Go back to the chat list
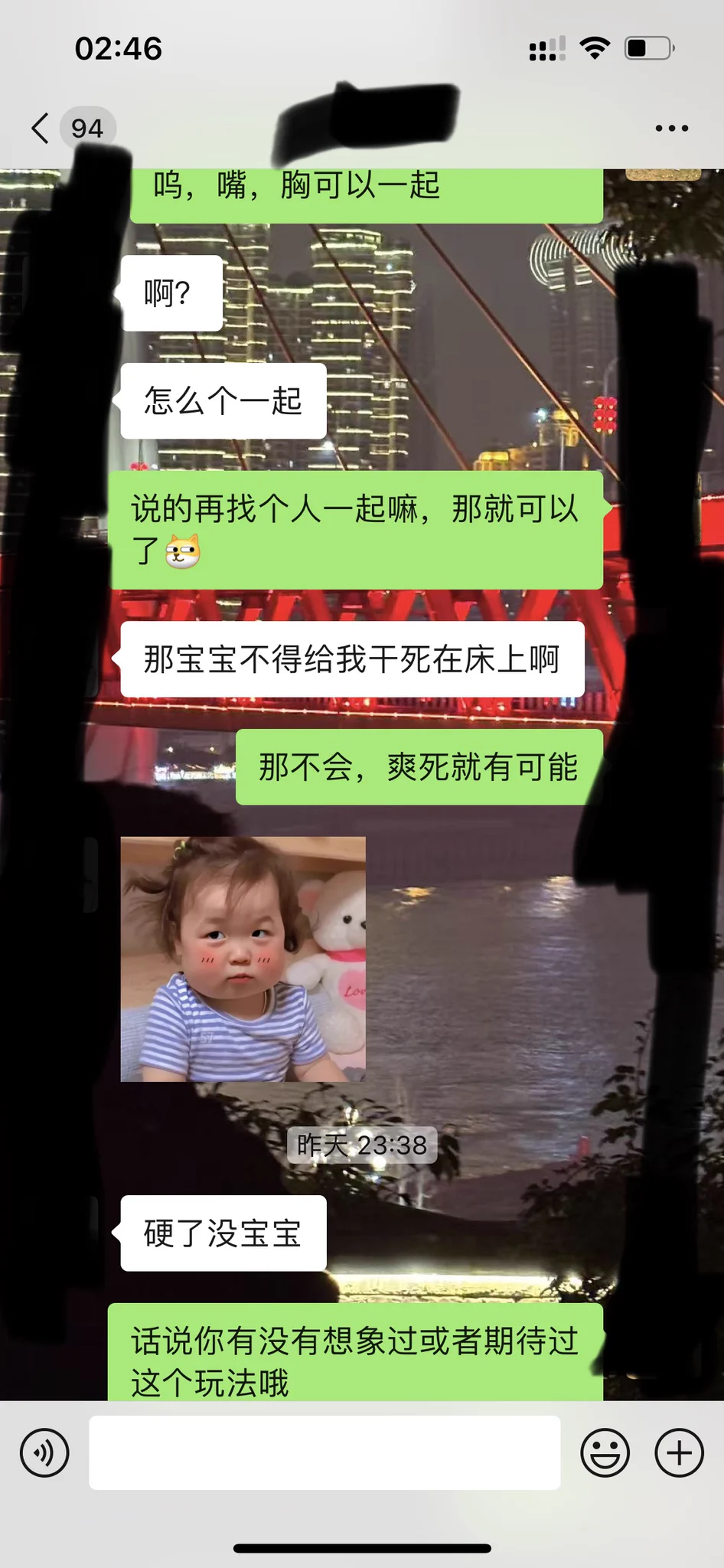The image size is (724, 1568). [x=41, y=128]
